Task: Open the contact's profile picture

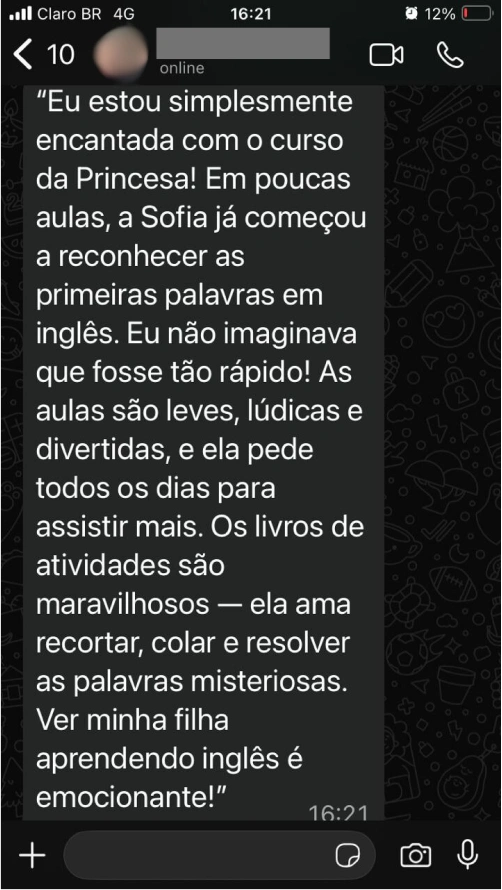Action: click(119, 53)
